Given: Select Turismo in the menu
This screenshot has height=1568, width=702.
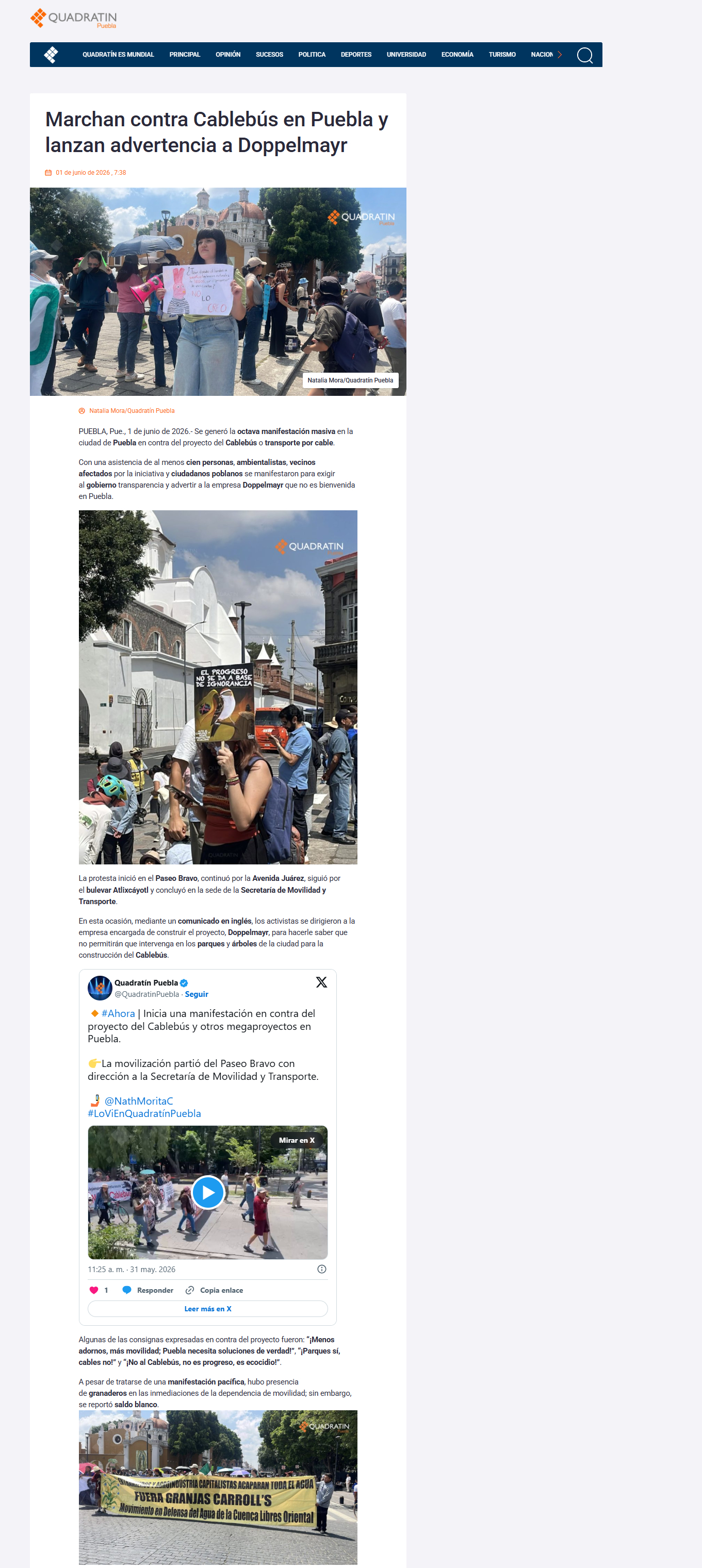Looking at the screenshot, I should click(502, 55).
